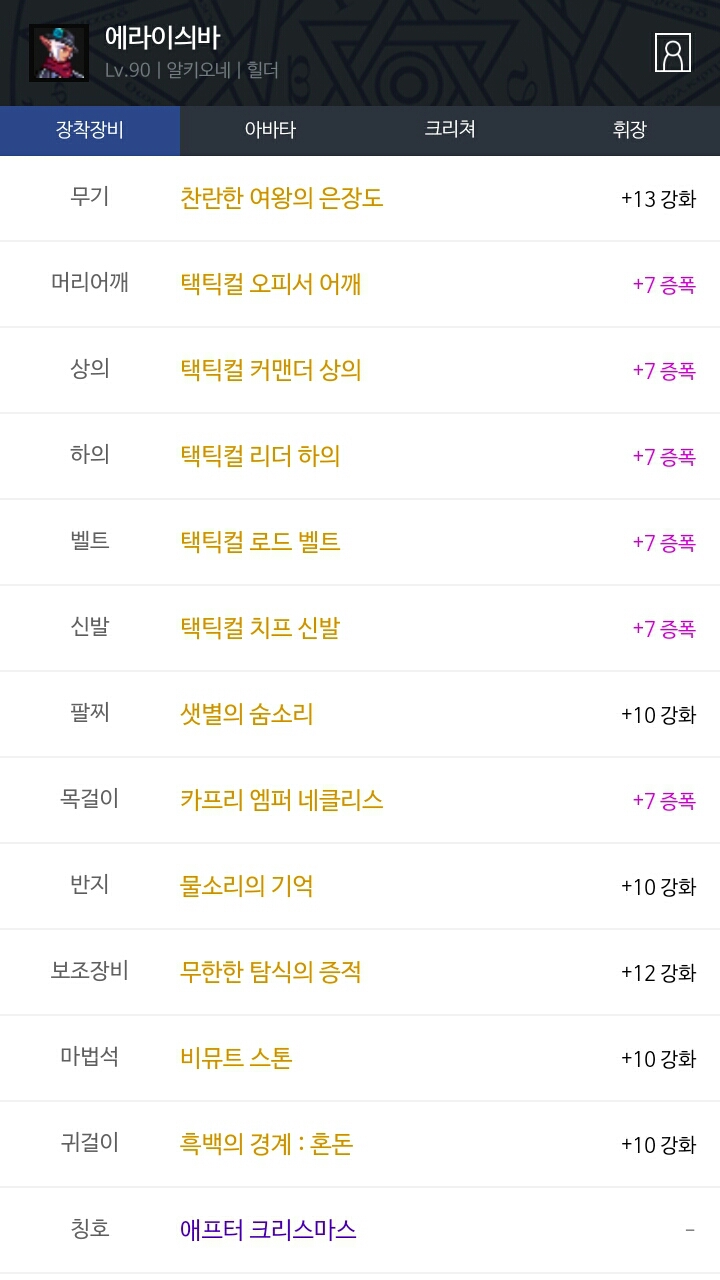Select the 장착장비 tab
The image size is (720, 1280).
(90, 130)
